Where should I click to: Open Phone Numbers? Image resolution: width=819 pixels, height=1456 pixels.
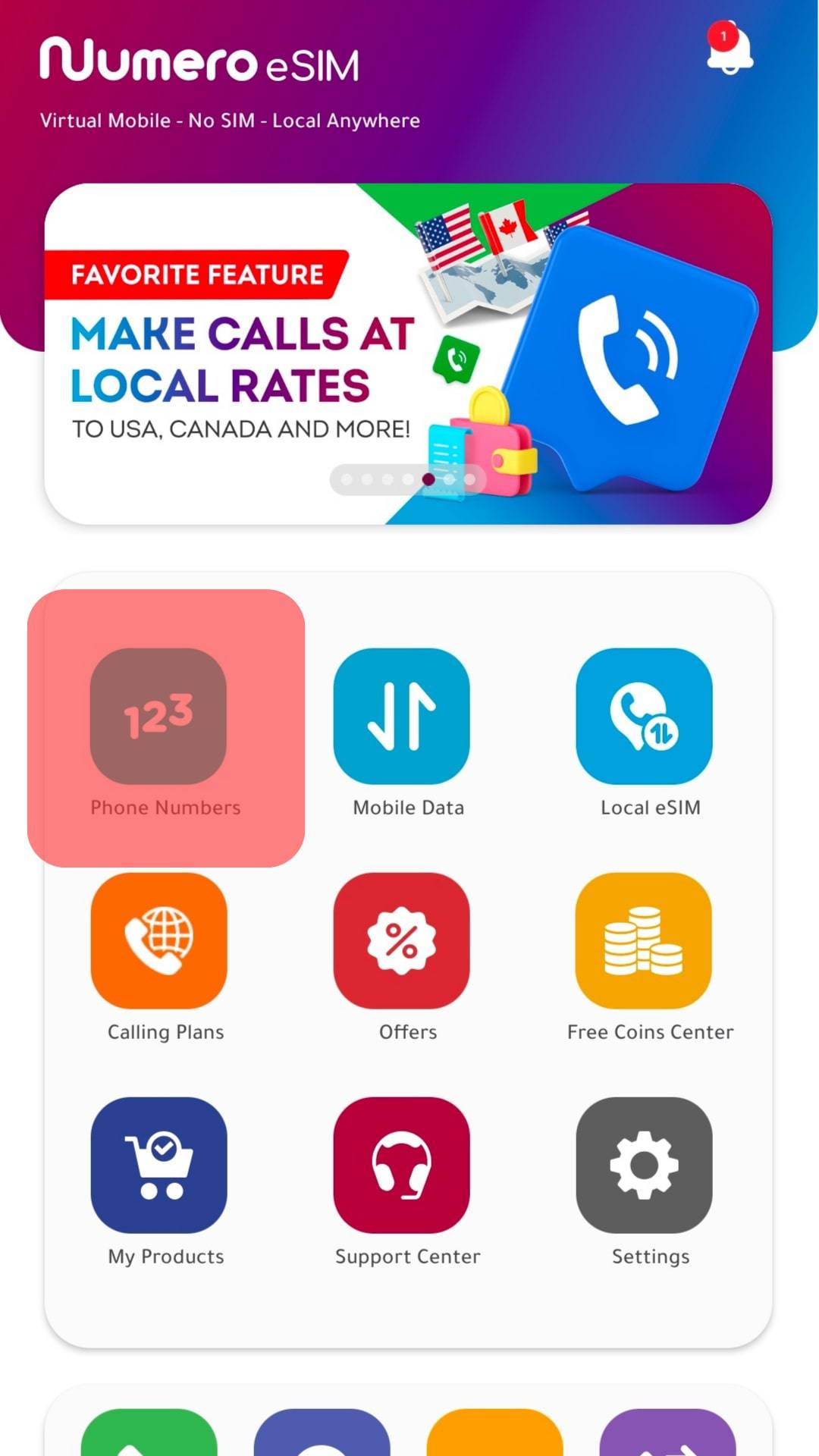pos(158,716)
